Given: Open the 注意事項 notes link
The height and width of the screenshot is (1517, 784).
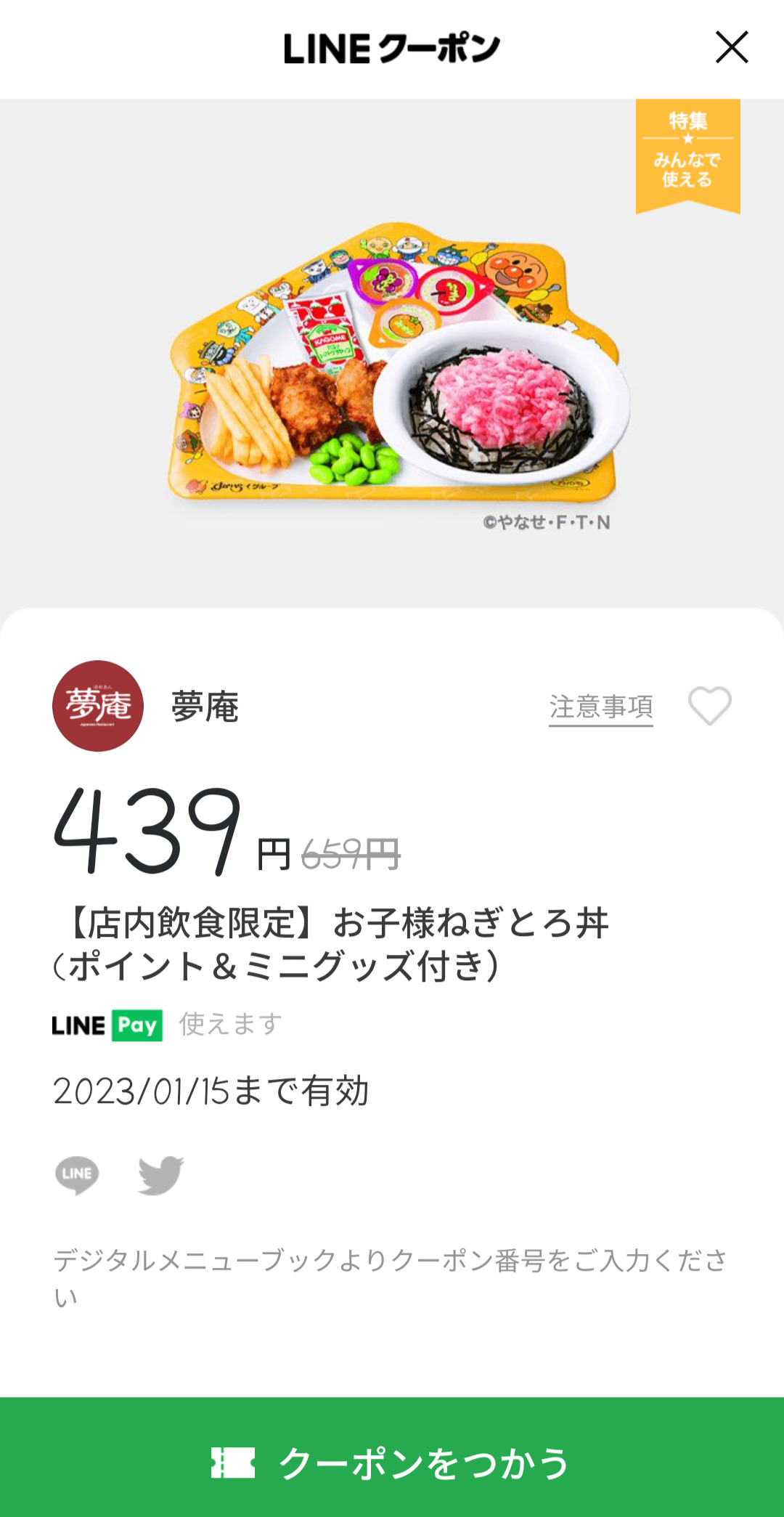Looking at the screenshot, I should point(600,707).
